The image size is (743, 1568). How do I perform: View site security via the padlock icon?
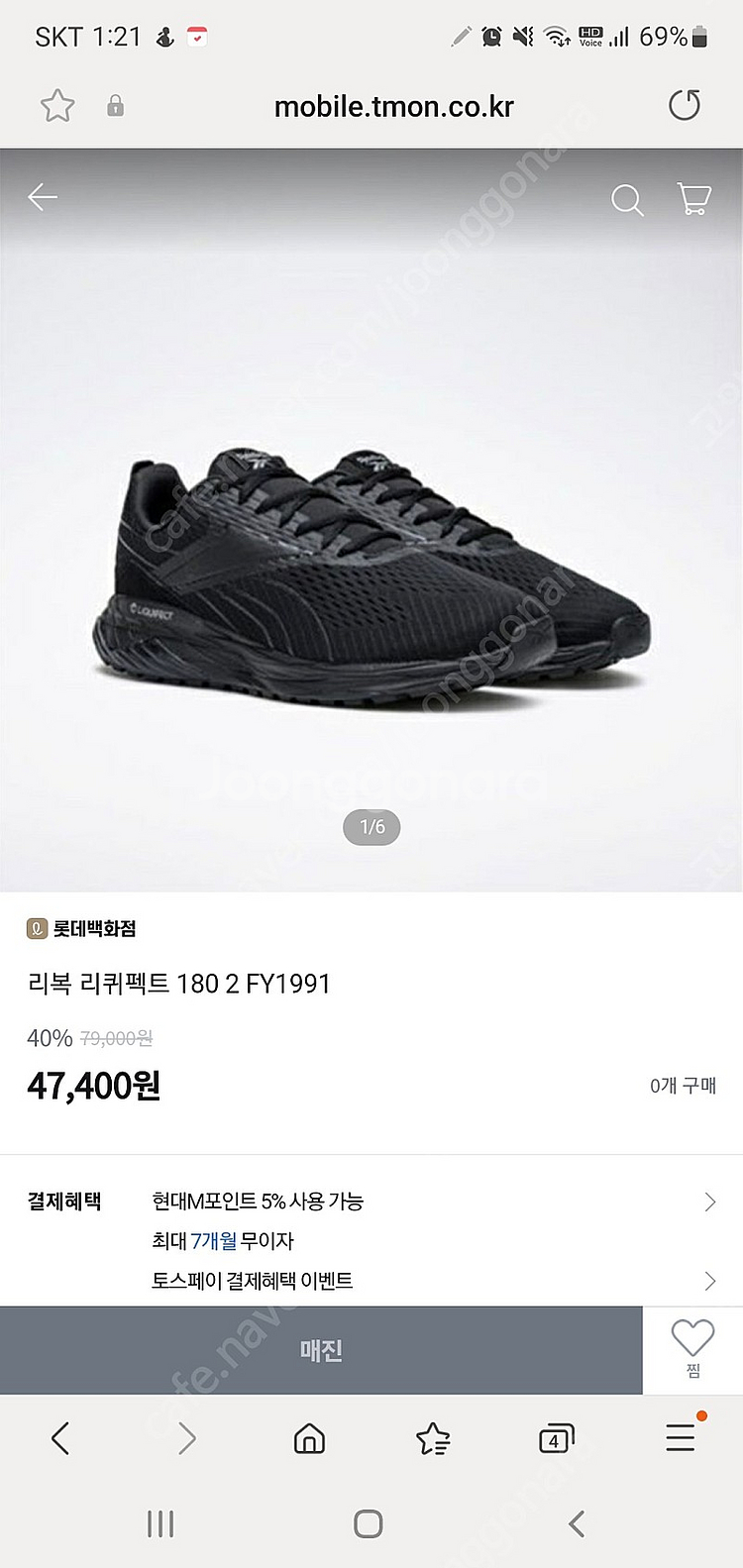pyautogui.click(x=115, y=106)
